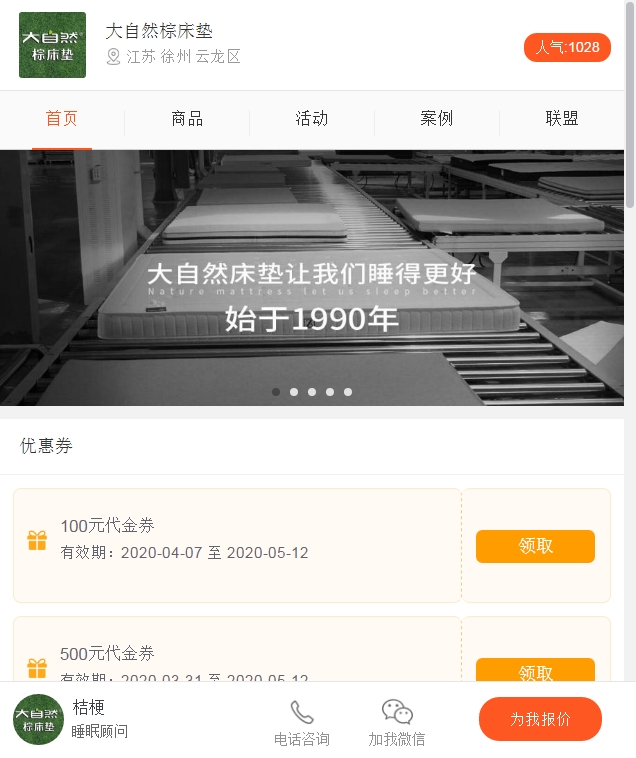Screen dimensions: 636x758
Task: Tap 电话咨询 to call the store
Action: (x=302, y=723)
